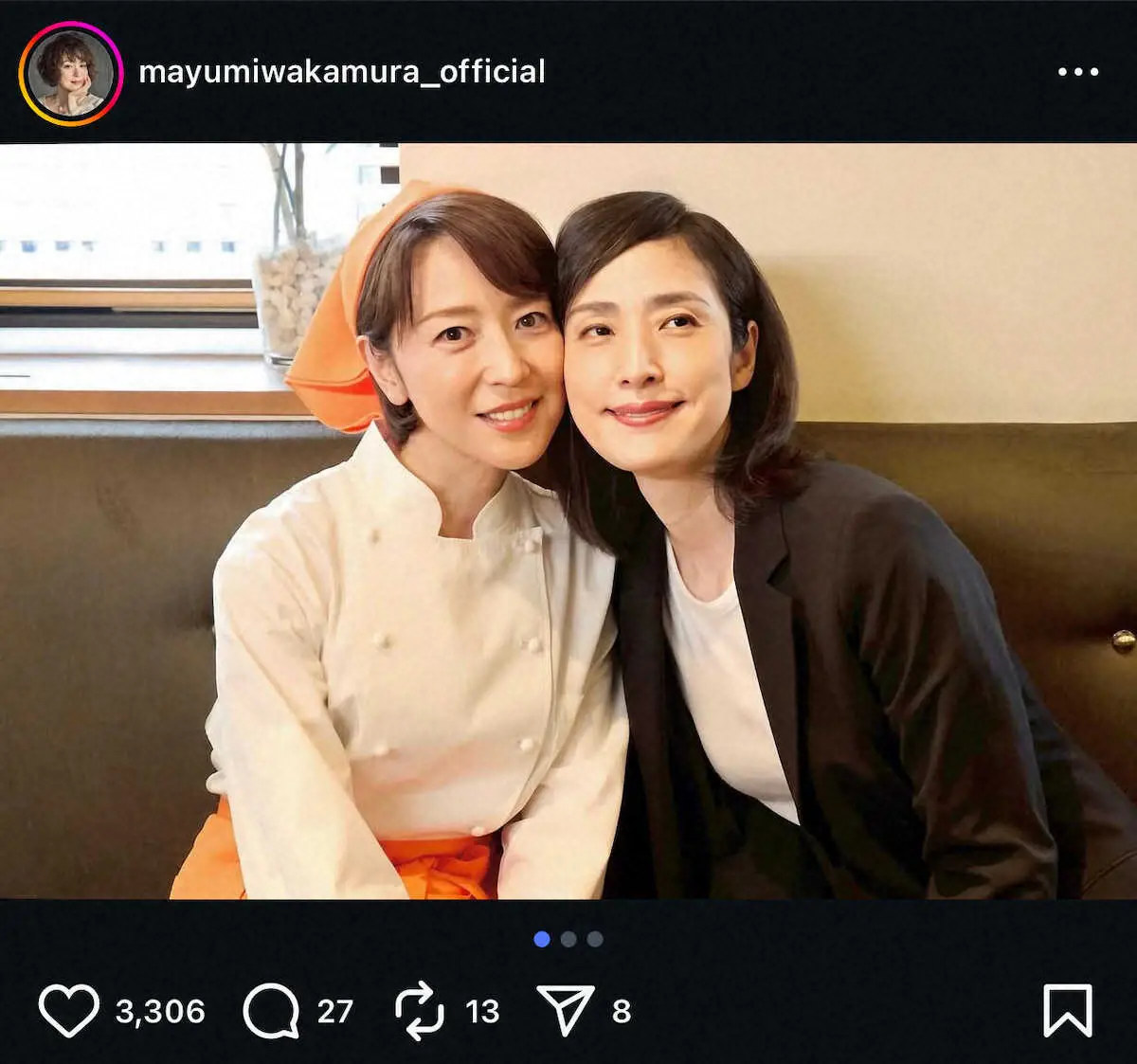Image resolution: width=1137 pixels, height=1064 pixels.
Task: Open the comments on this post
Action: coord(271,1010)
